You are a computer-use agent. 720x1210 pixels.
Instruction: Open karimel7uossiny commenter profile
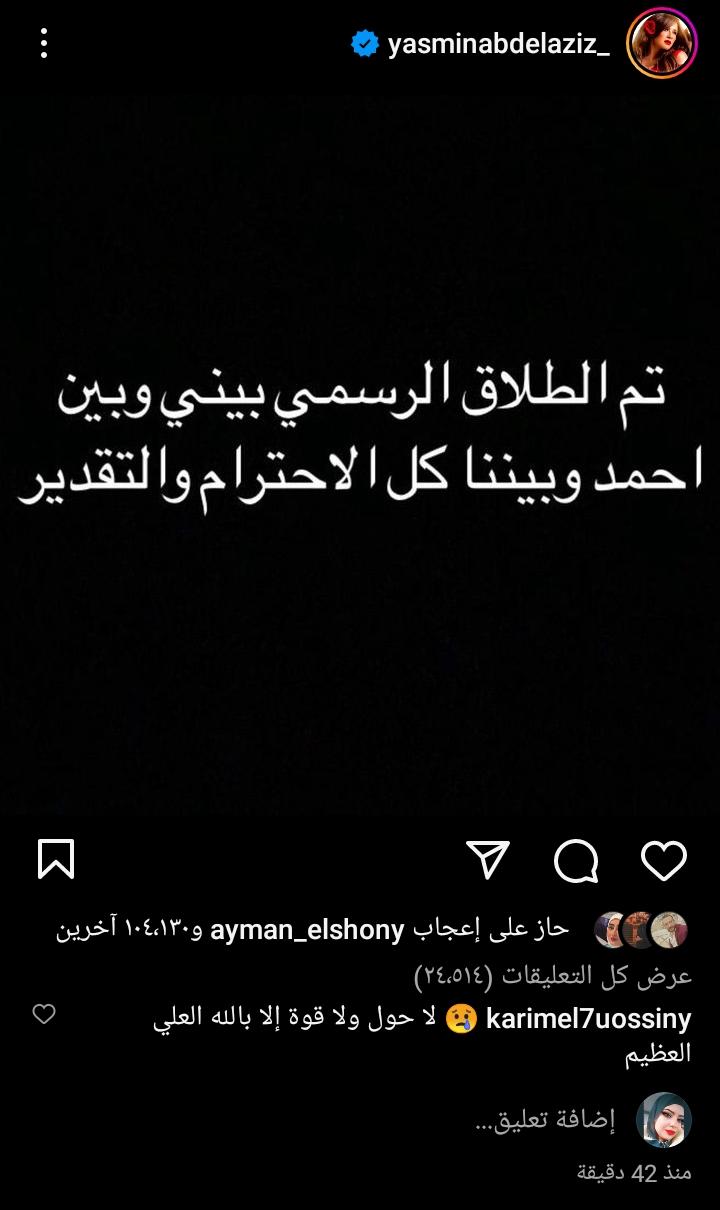[588, 1019]
